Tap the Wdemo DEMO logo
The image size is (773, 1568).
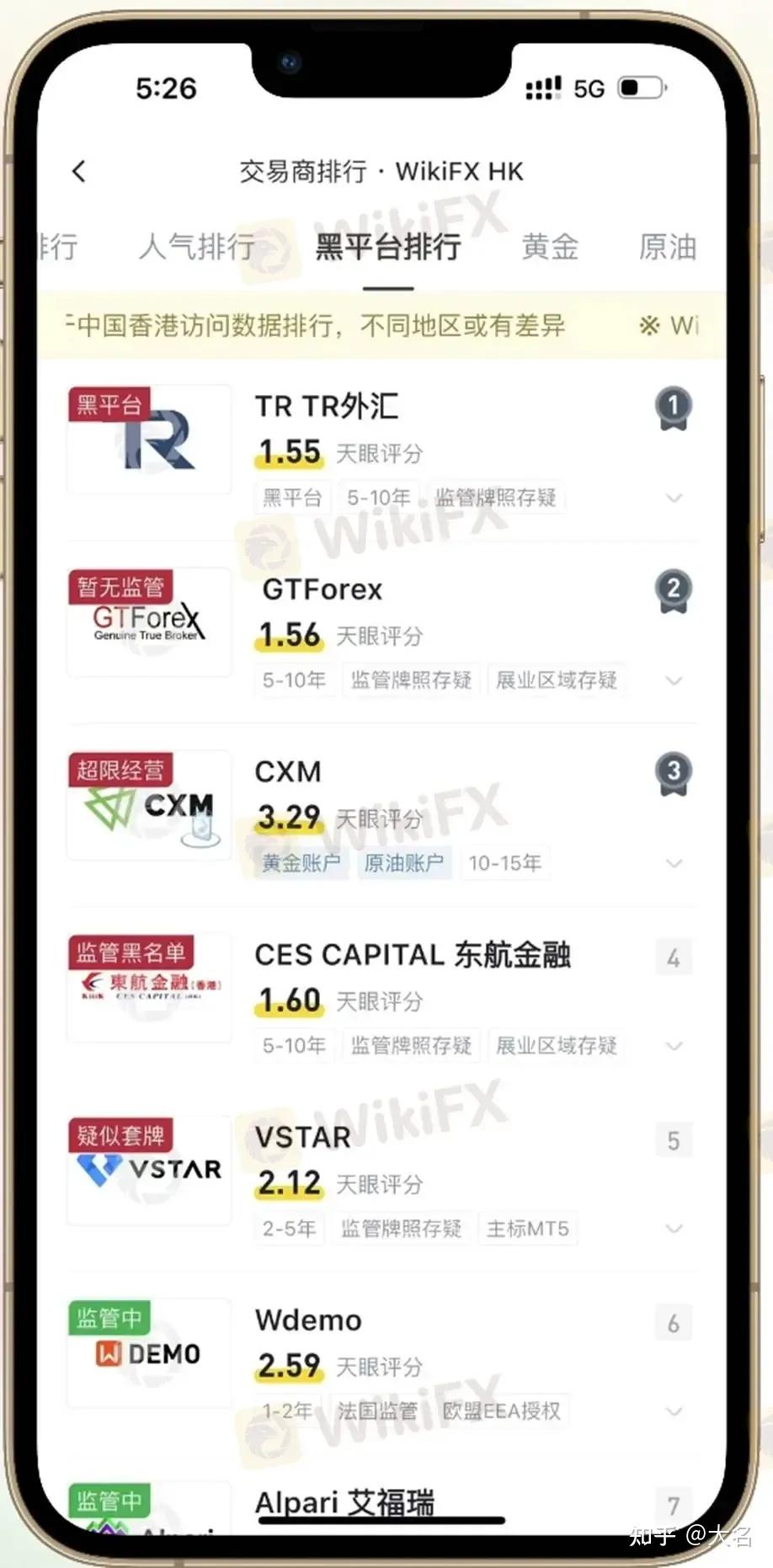(x=149, y=1353)
